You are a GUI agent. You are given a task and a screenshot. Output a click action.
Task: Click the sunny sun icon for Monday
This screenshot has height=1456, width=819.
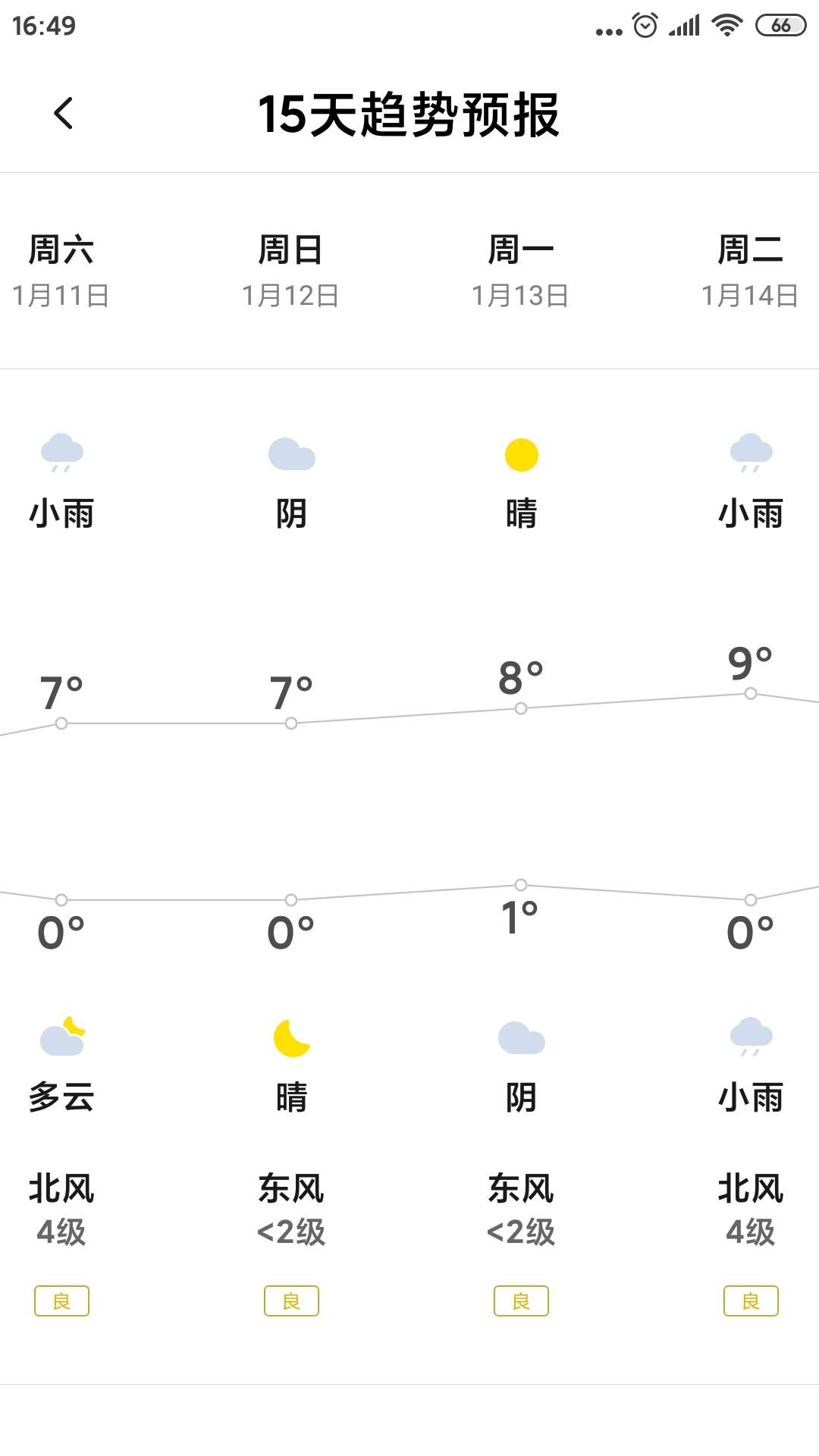(x=520, y=455)
